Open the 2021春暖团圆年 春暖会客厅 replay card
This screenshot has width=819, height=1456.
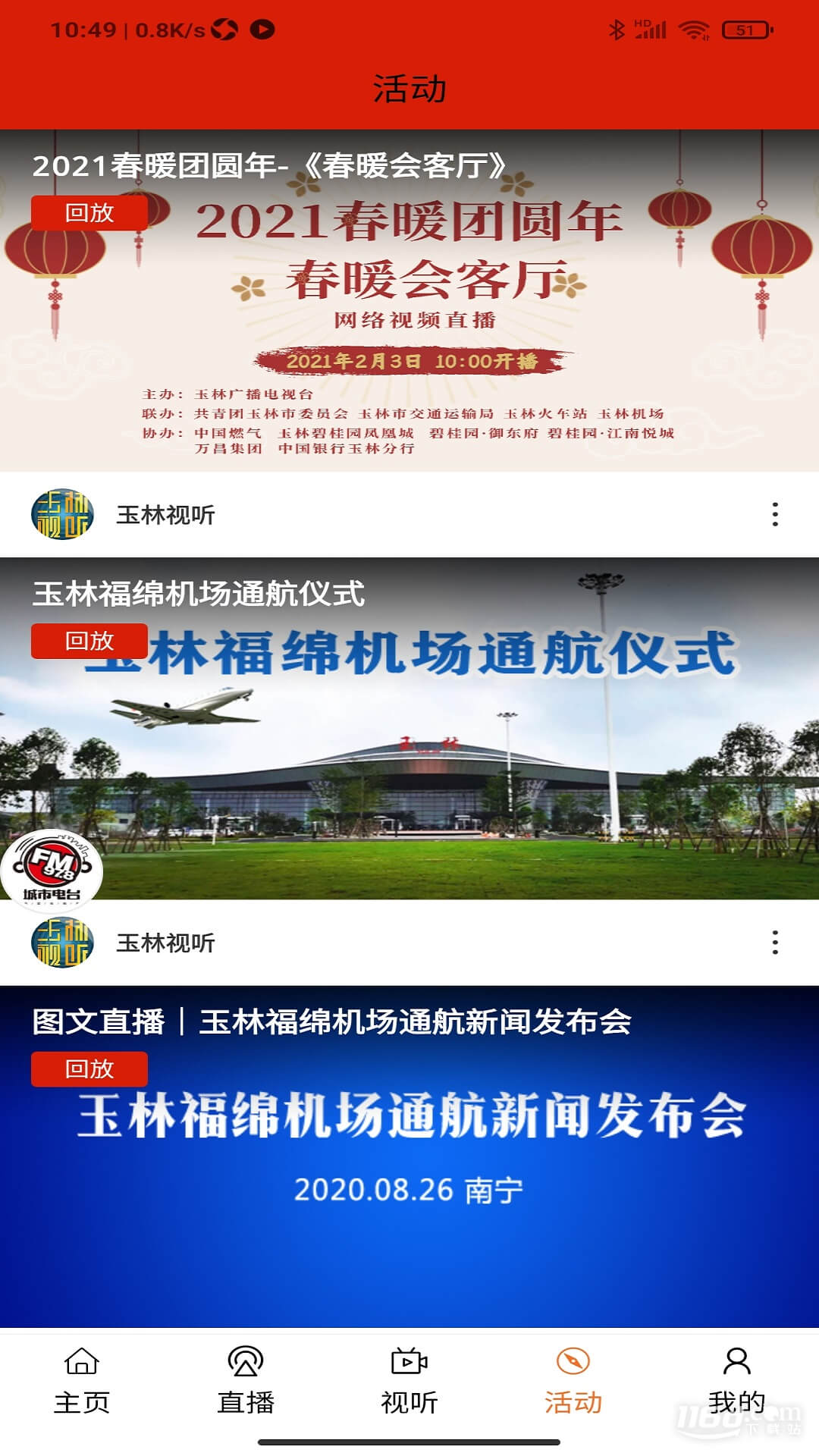[409, 303]
